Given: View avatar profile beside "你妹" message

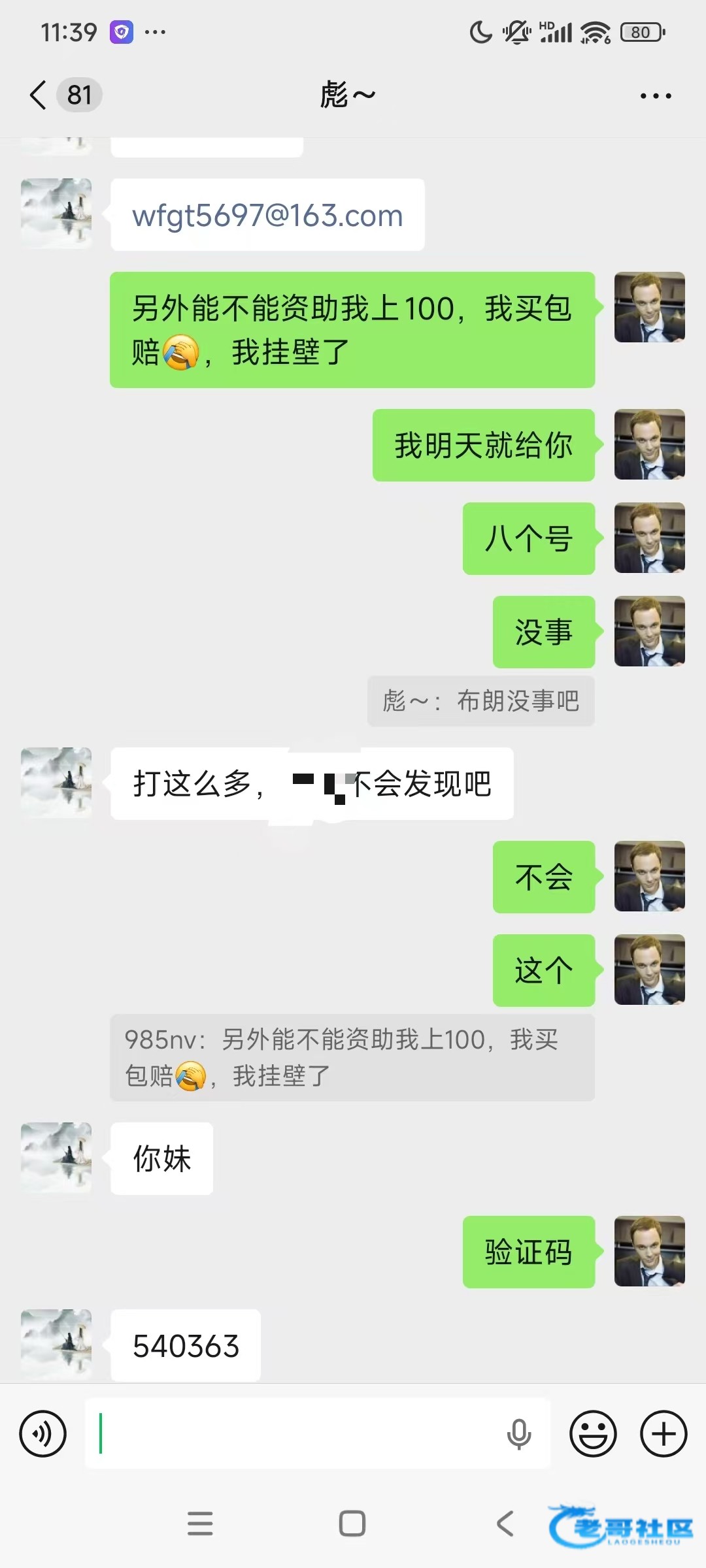Looking at the screenshot, I should [56, 1158].
